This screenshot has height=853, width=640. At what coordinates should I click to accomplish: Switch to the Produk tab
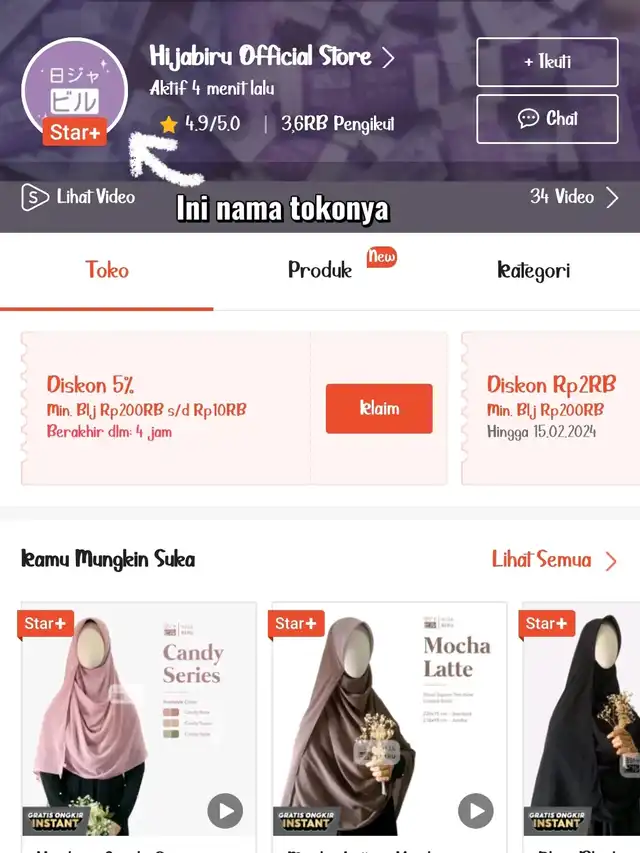click(320, 270)
